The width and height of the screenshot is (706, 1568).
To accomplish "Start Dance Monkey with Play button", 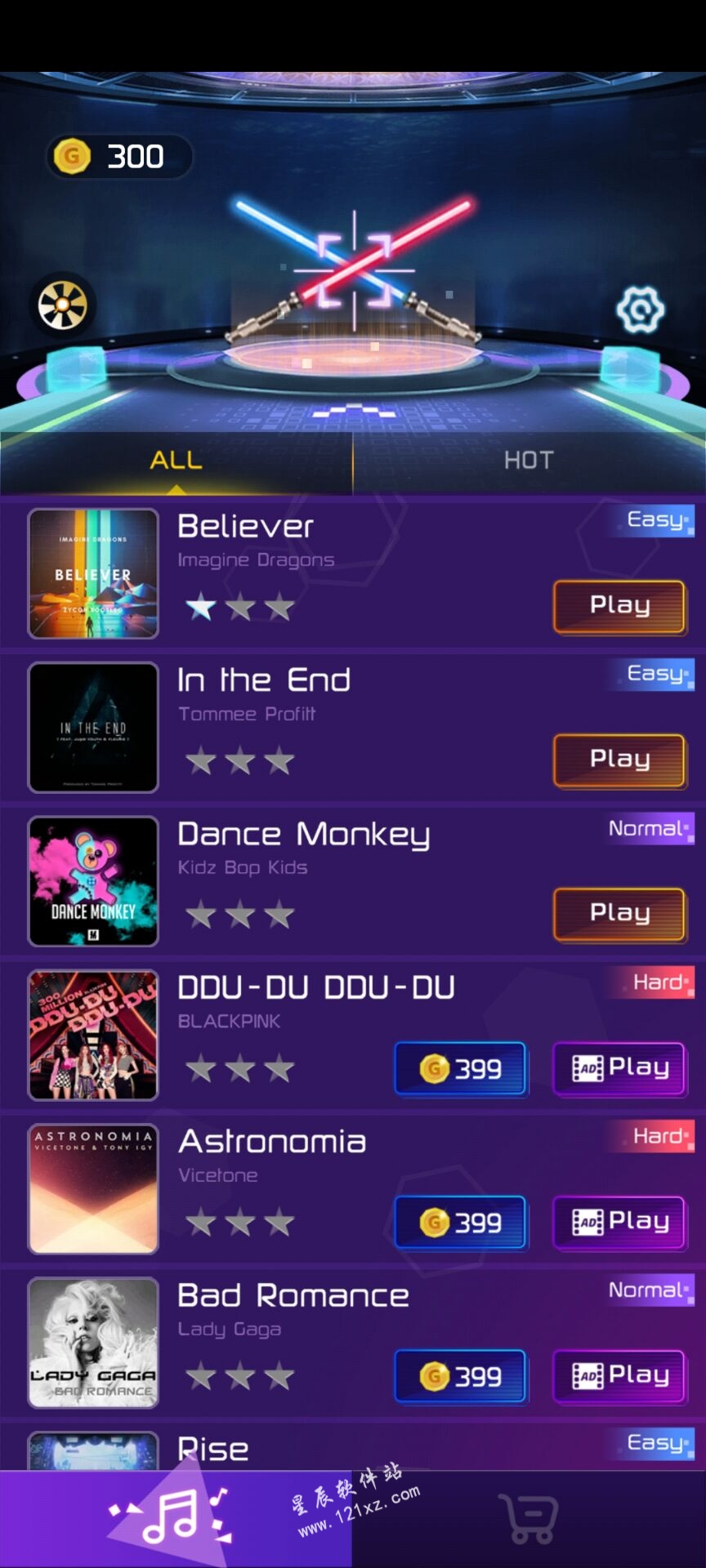I will pyautogui.click(x=620, y=914).
